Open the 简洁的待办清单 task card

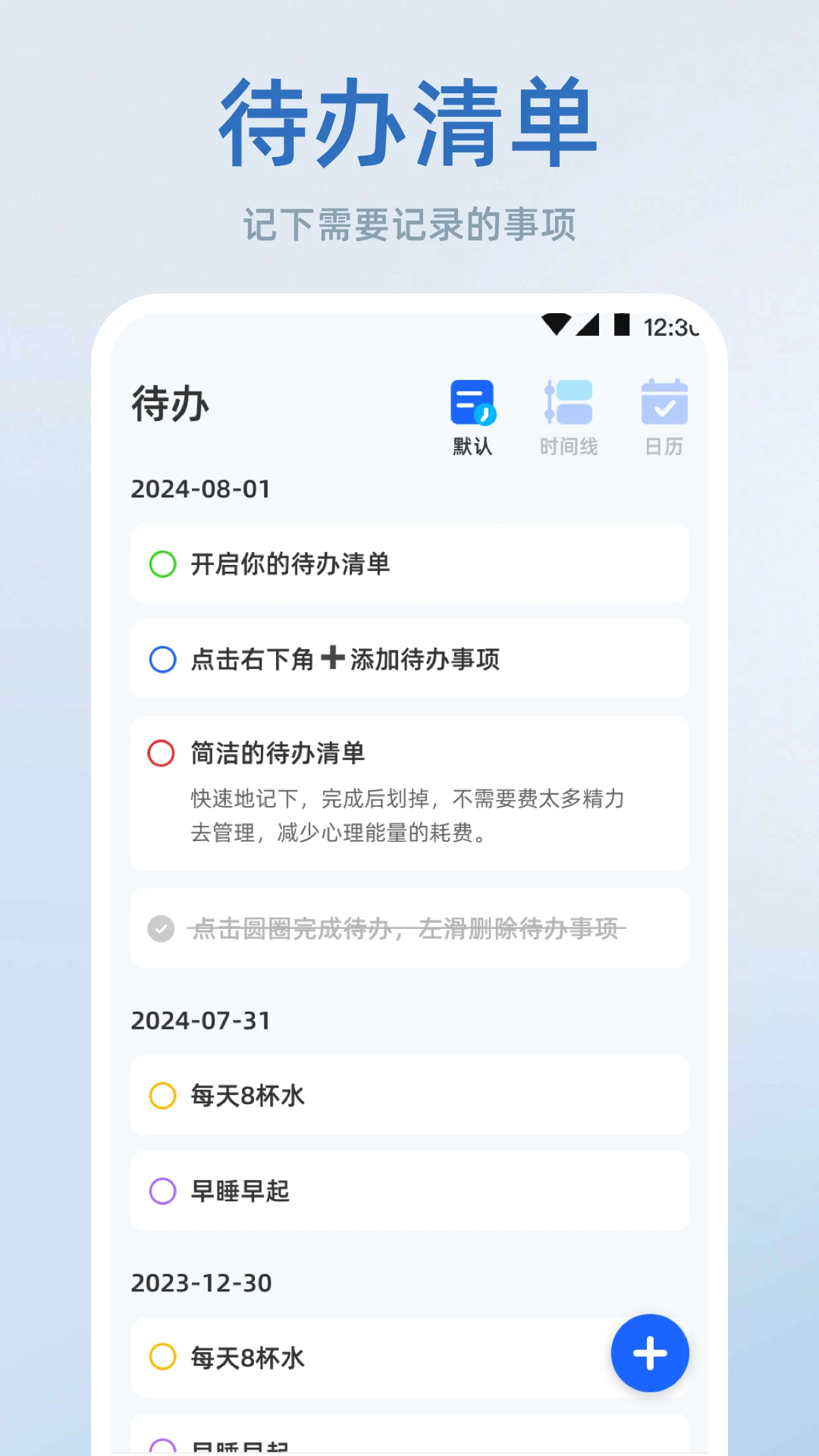409,792
